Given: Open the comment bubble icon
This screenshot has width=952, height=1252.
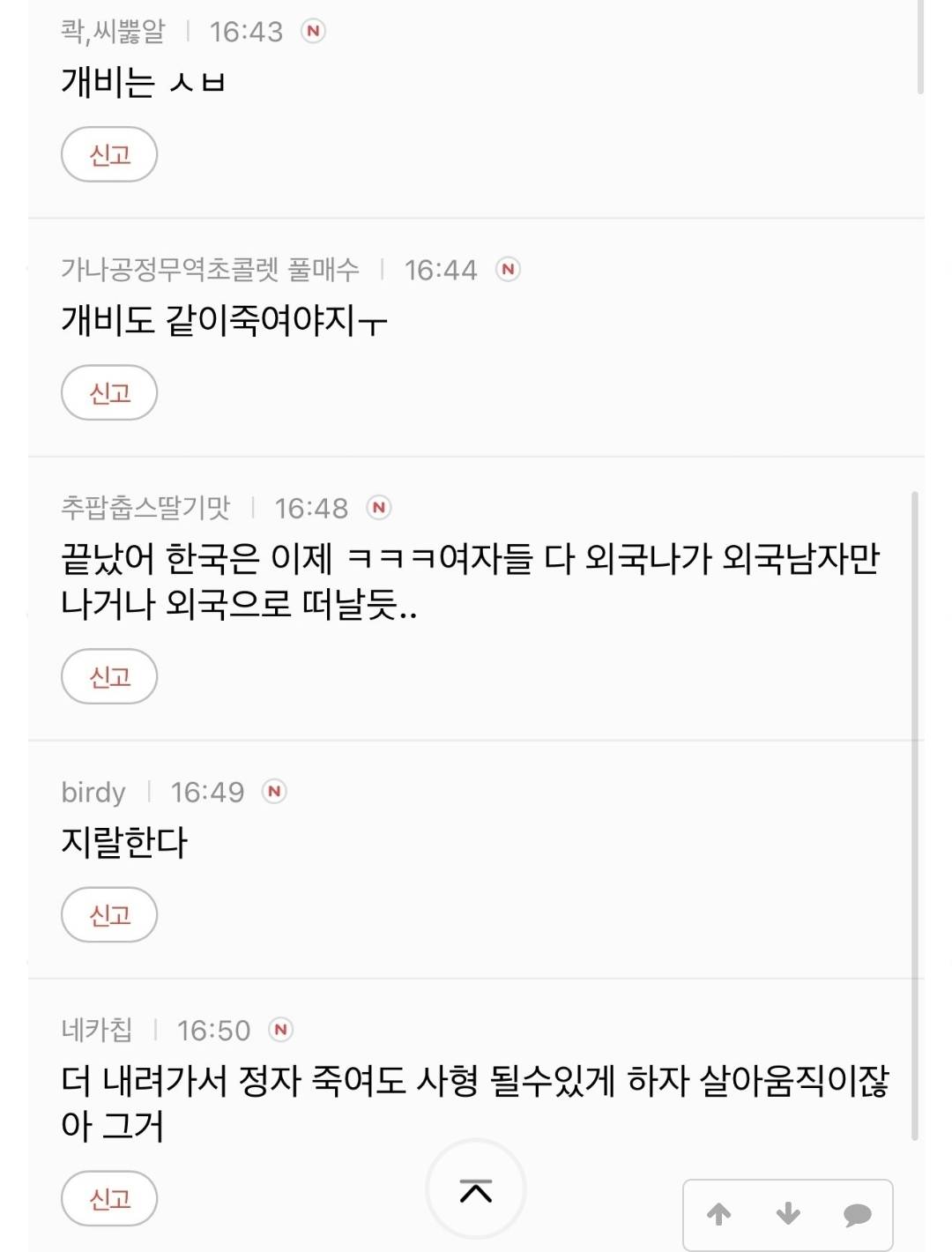Looking at the screenshot, I should pos(857,1215).
